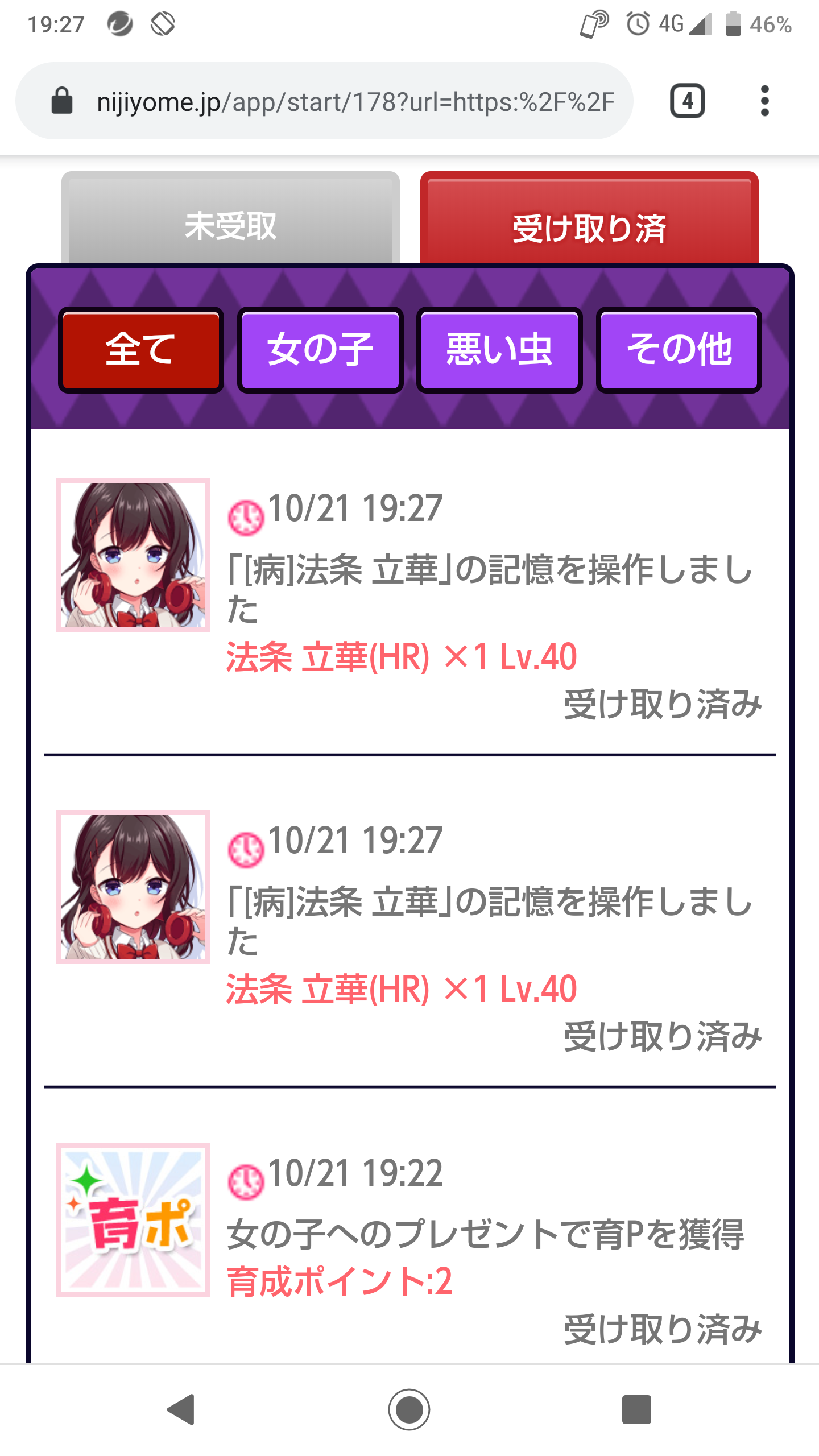Filter by 全て category
The image size is (819, 1456).
[x=140, y=350]
